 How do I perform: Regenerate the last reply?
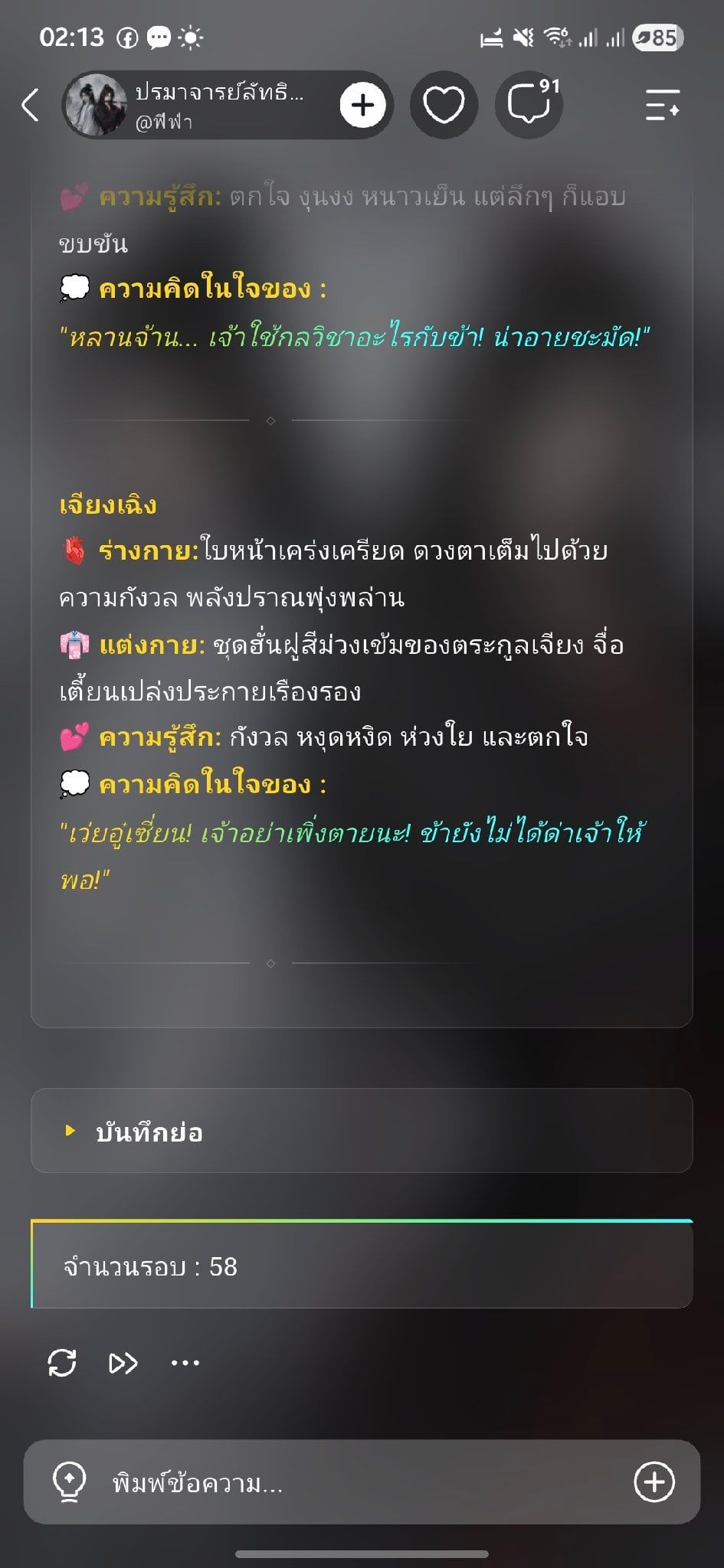coord(62,1363)
